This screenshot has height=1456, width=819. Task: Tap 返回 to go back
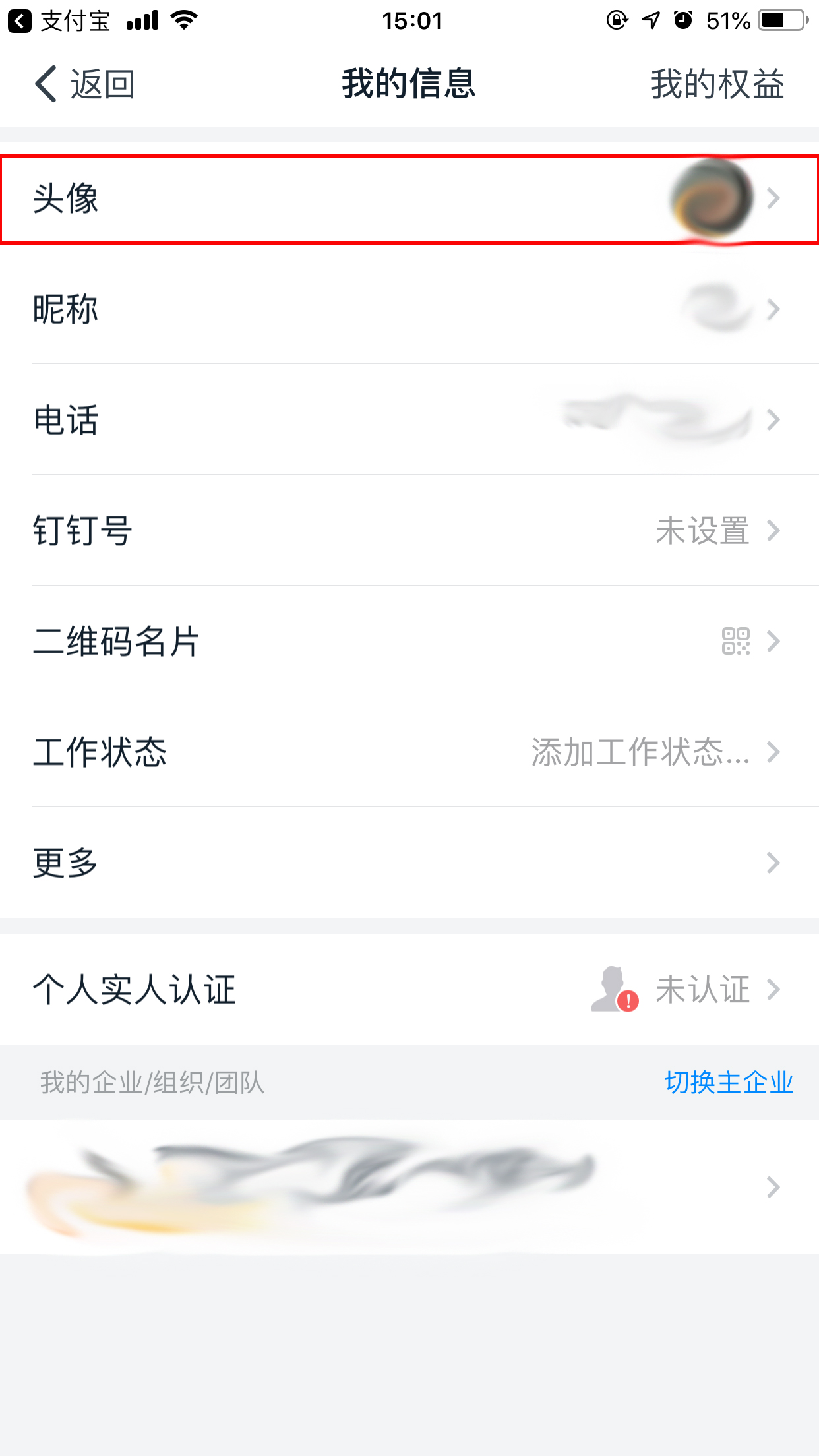102,84
